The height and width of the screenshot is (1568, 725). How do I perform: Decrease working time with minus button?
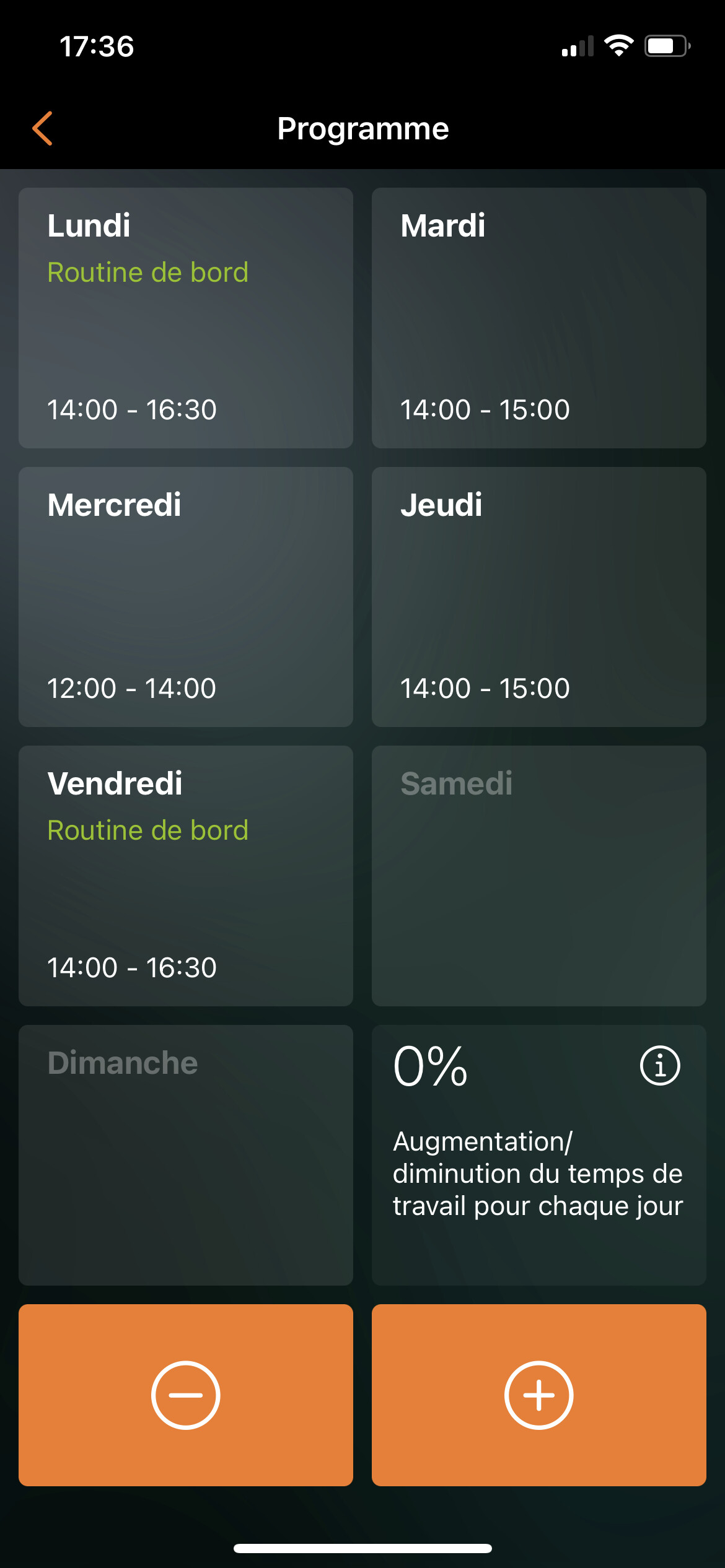coord(186,1395)
